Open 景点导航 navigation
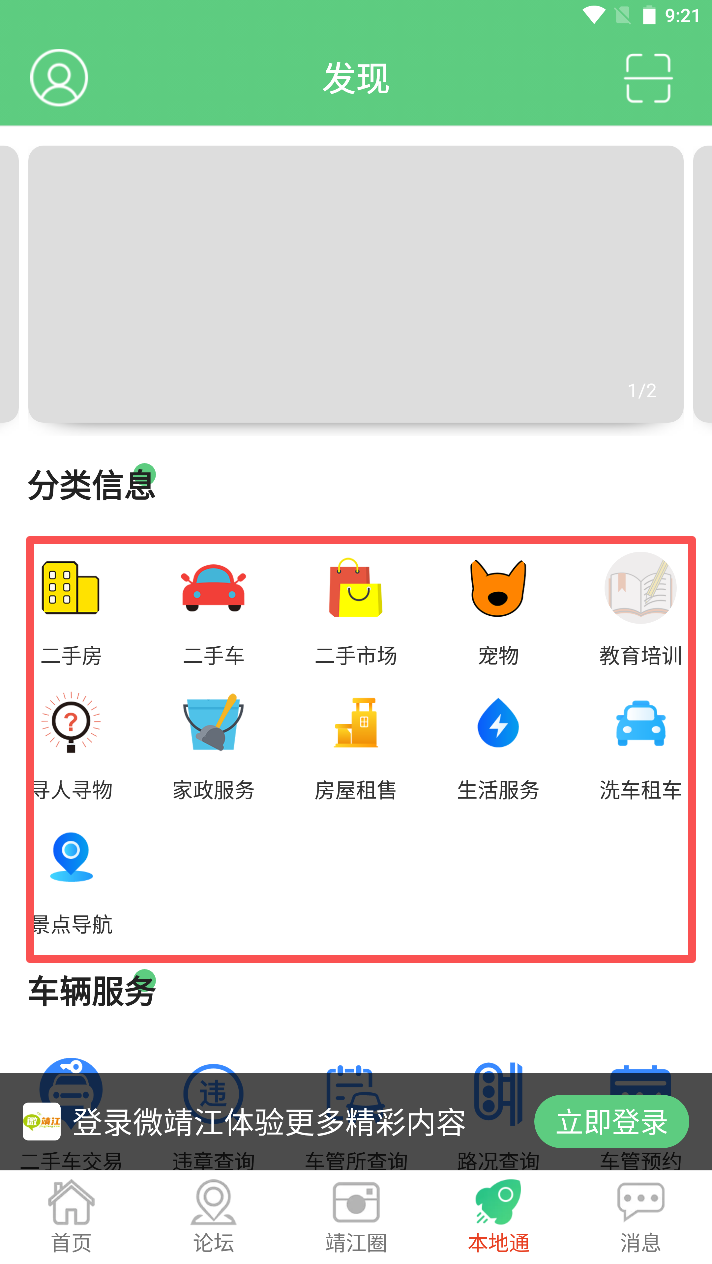This screenshot has height=1264, width=712. click(x=71, y=879)
